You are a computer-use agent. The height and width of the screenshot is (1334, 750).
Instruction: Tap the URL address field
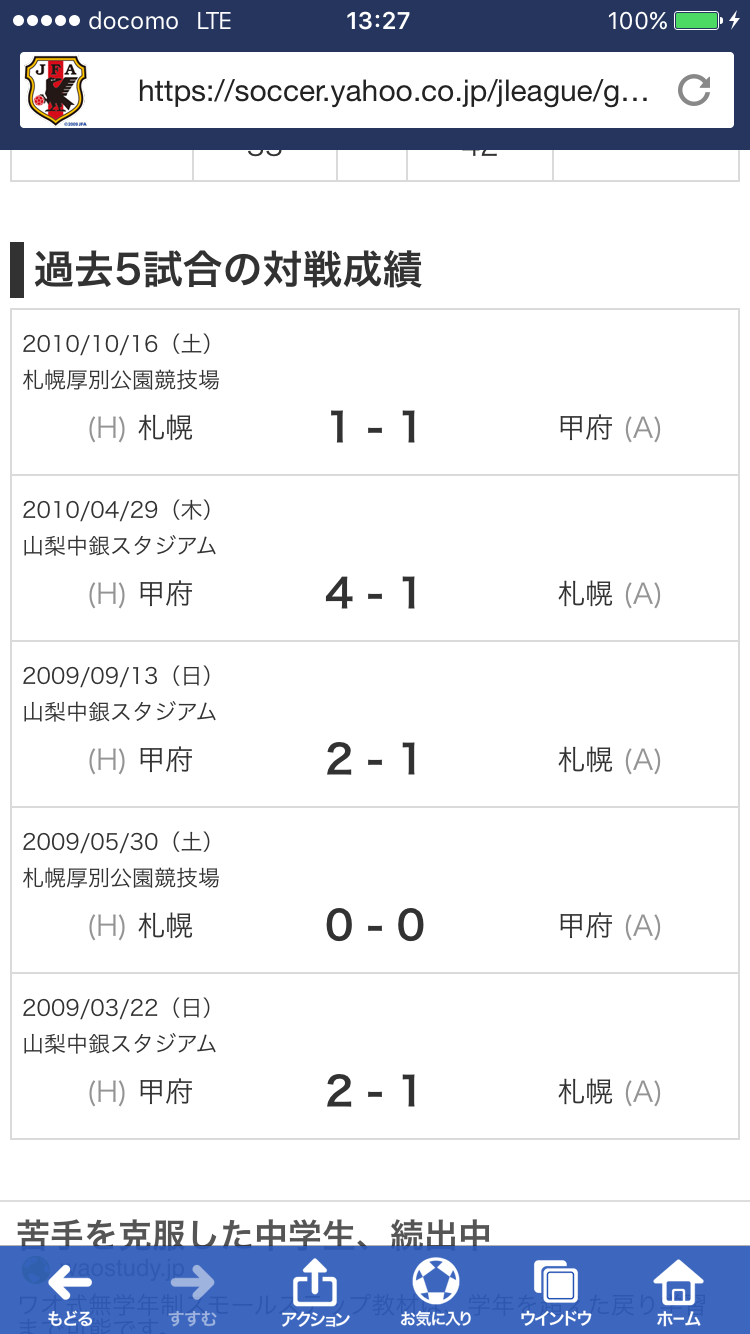(x=394, y=92)
